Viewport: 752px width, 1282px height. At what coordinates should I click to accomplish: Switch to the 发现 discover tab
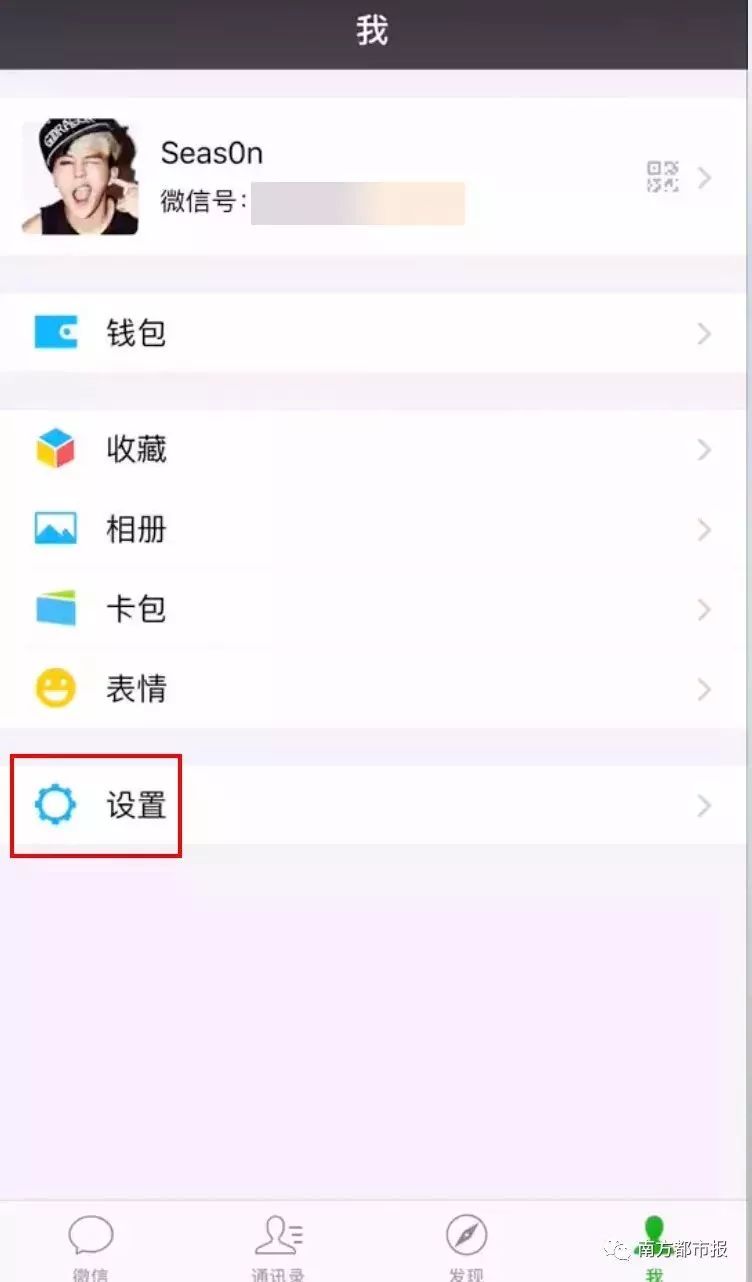(466, 1245)
